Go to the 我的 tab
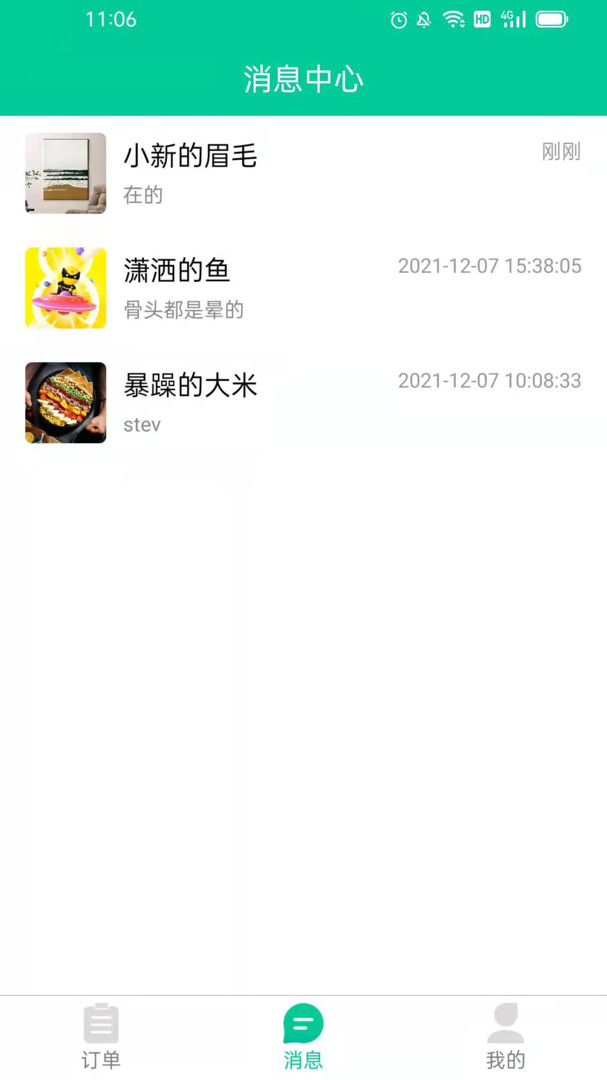 (505, 1037)
